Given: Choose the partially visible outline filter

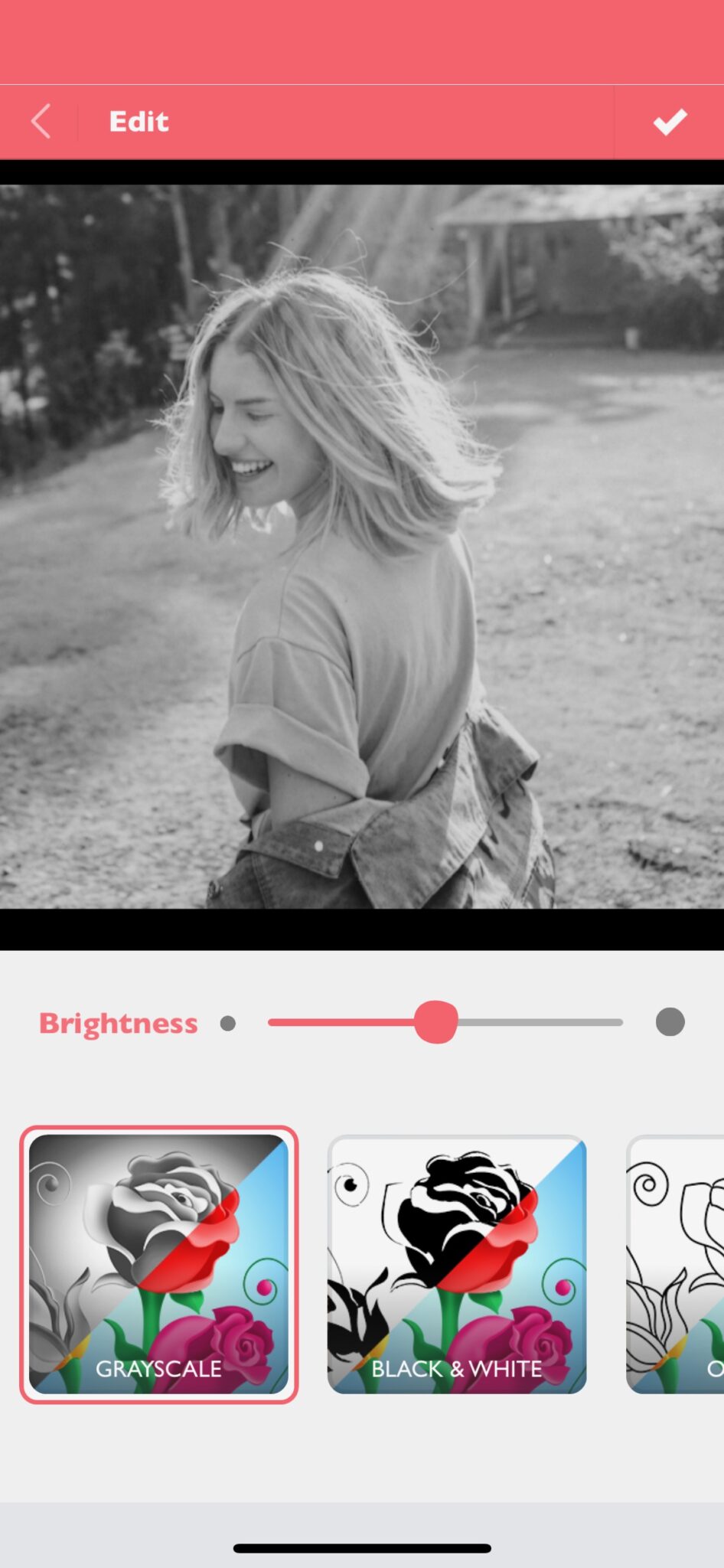Looking at the screenshot, I should tap(676, 1264).
